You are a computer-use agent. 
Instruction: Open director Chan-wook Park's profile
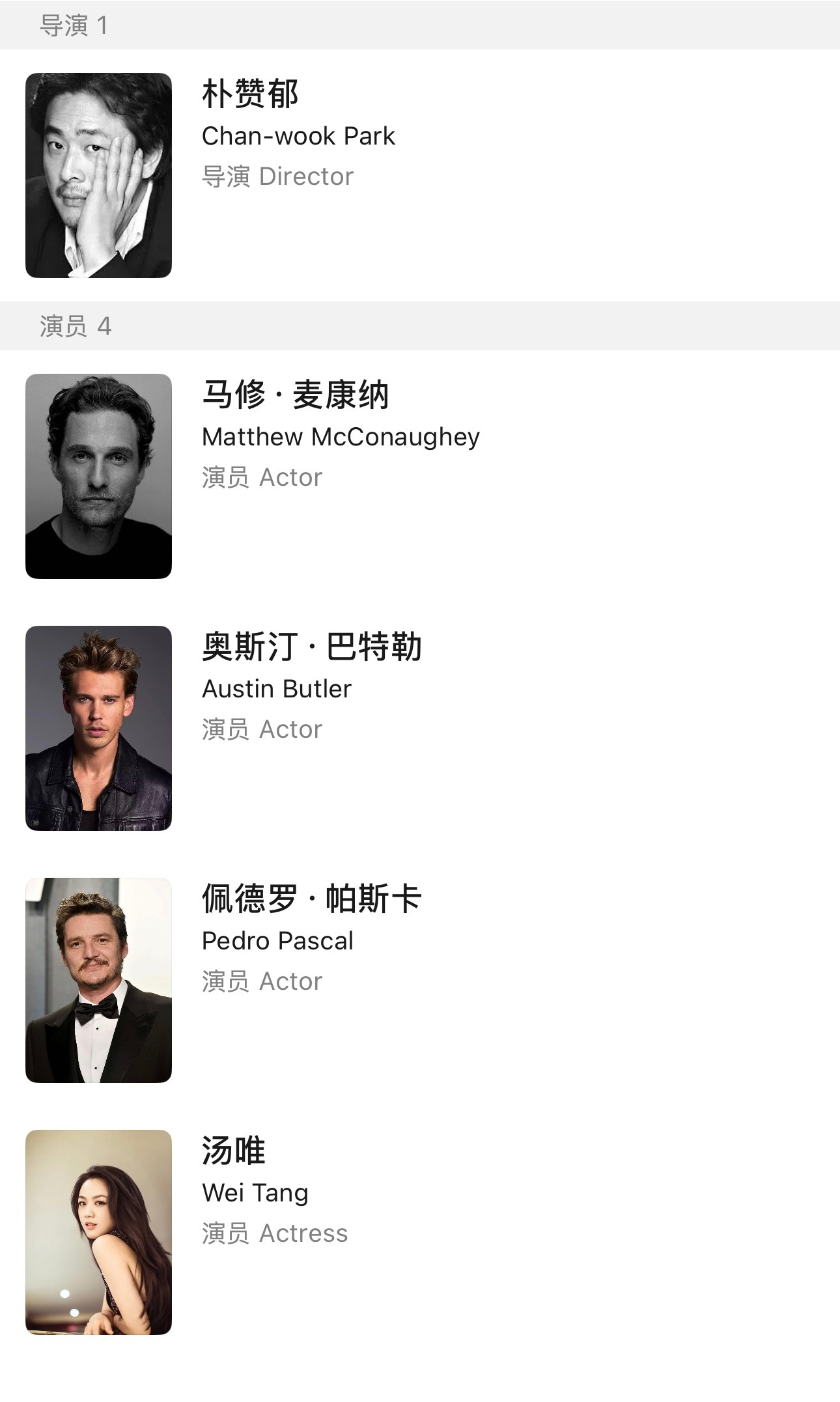[420, 175]
